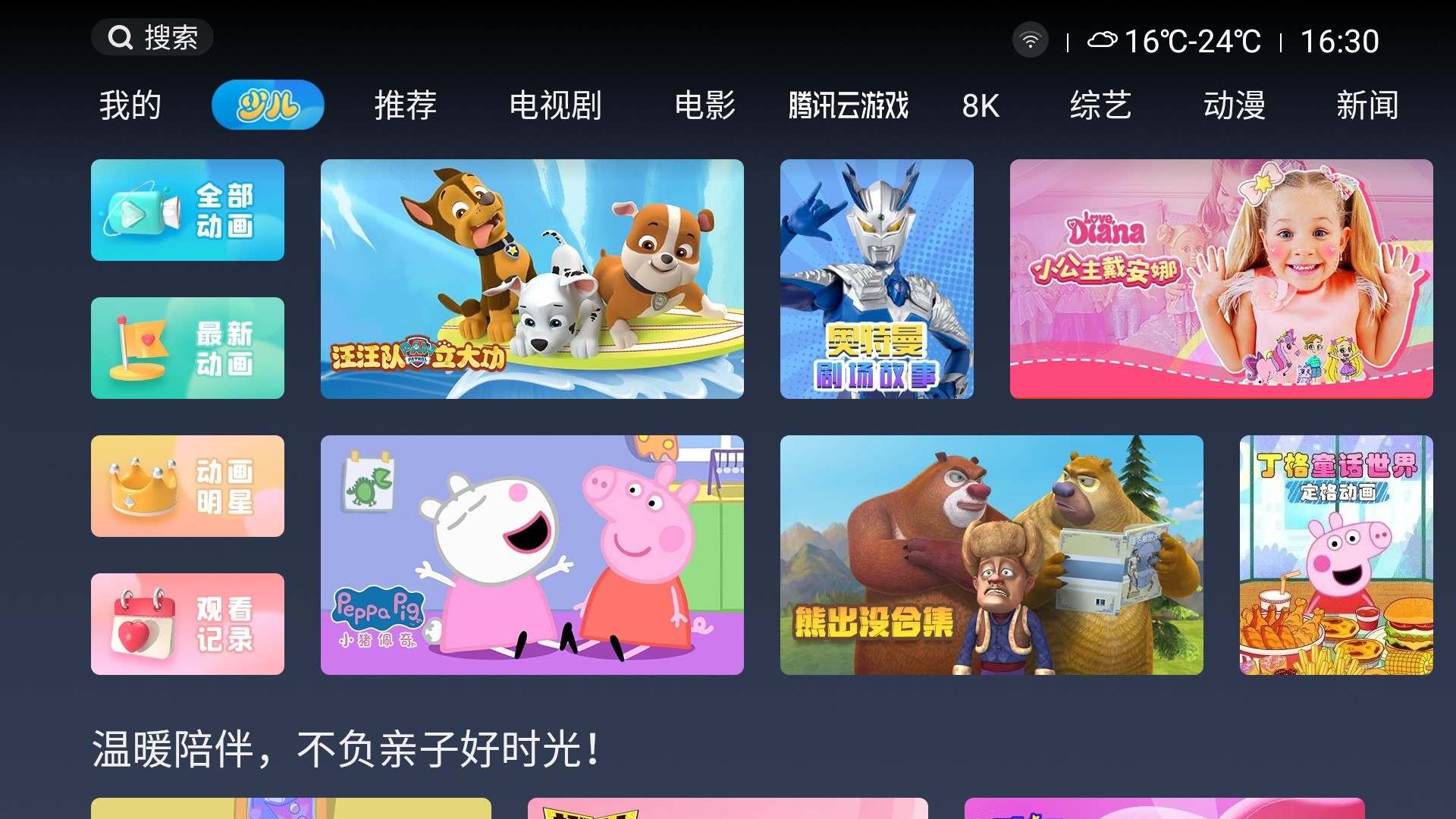Viewport: 1456px width, 819px height.
Task: Open the 综艺 tab
Action: pyautogui.click(x=1100, y=105)
